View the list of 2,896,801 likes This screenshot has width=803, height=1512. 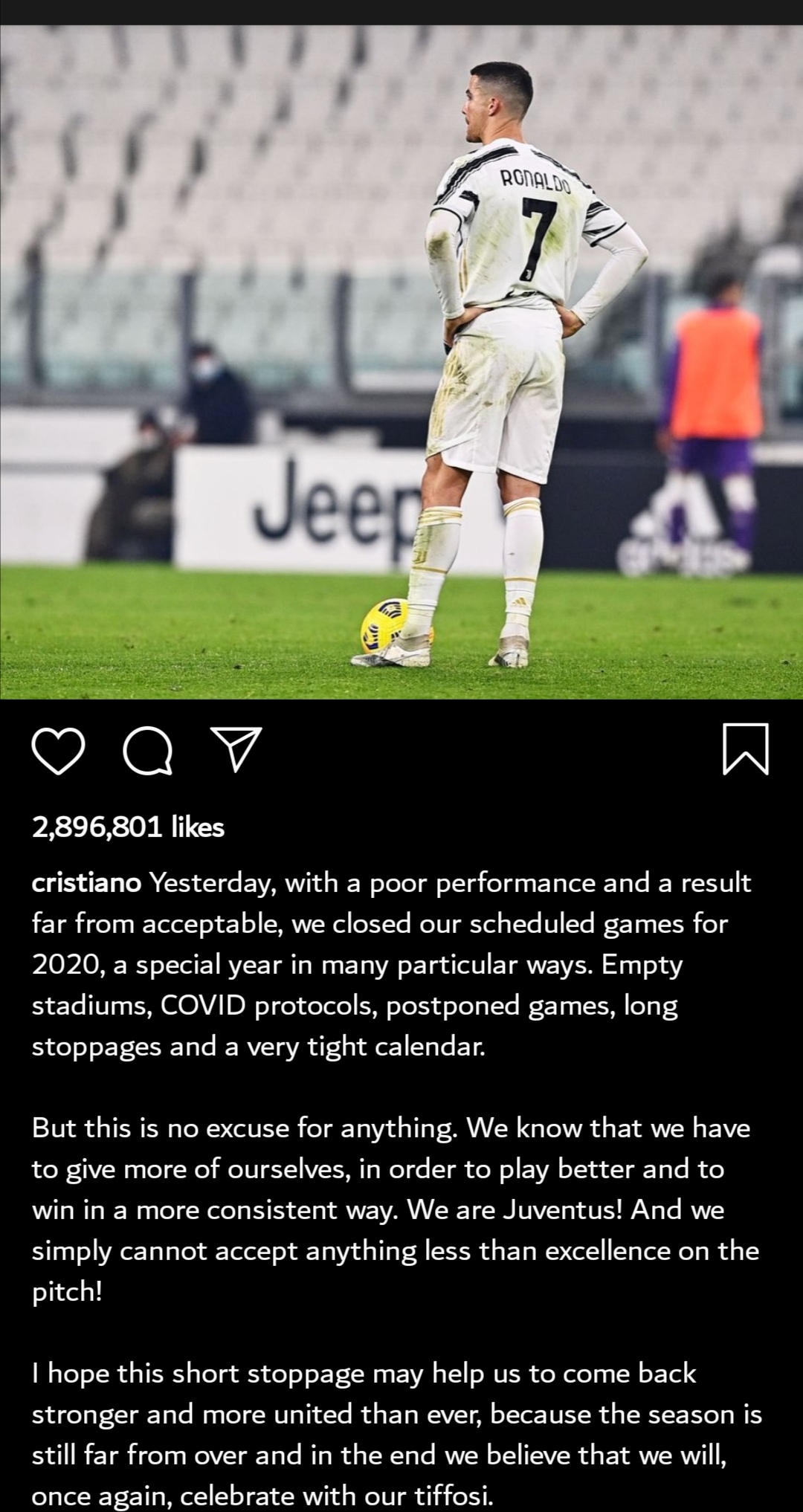pos(128,827)
